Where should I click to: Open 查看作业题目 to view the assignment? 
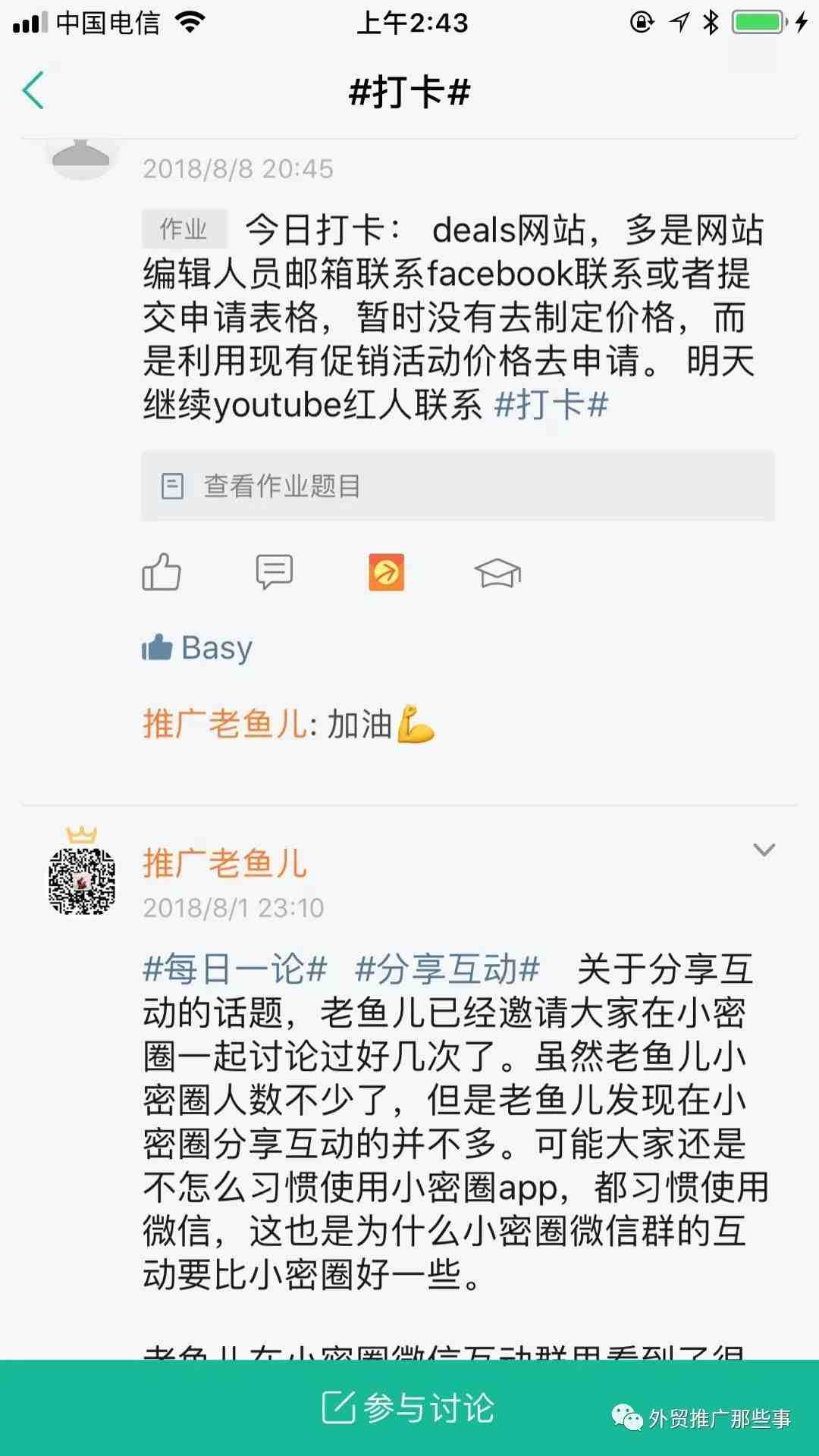[x=457, y=486]
